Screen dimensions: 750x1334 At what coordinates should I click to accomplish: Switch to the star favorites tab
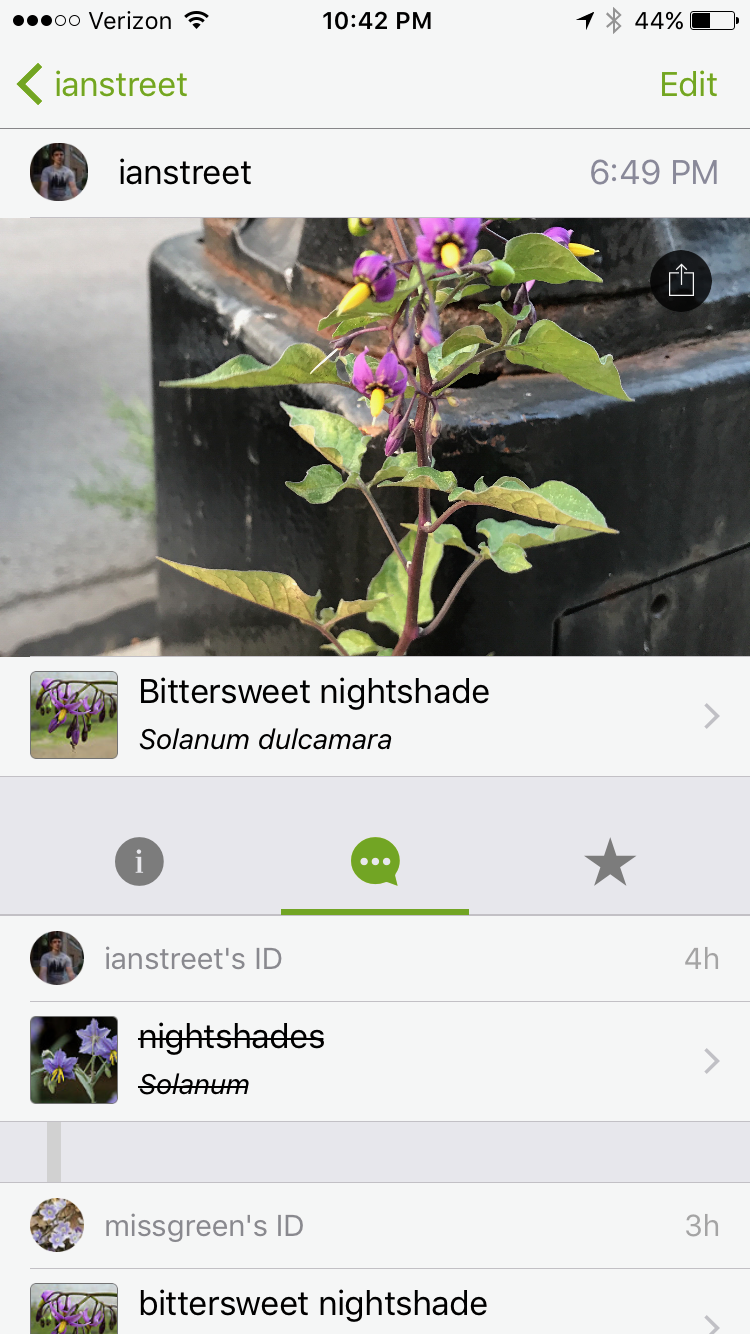(610, 862)
